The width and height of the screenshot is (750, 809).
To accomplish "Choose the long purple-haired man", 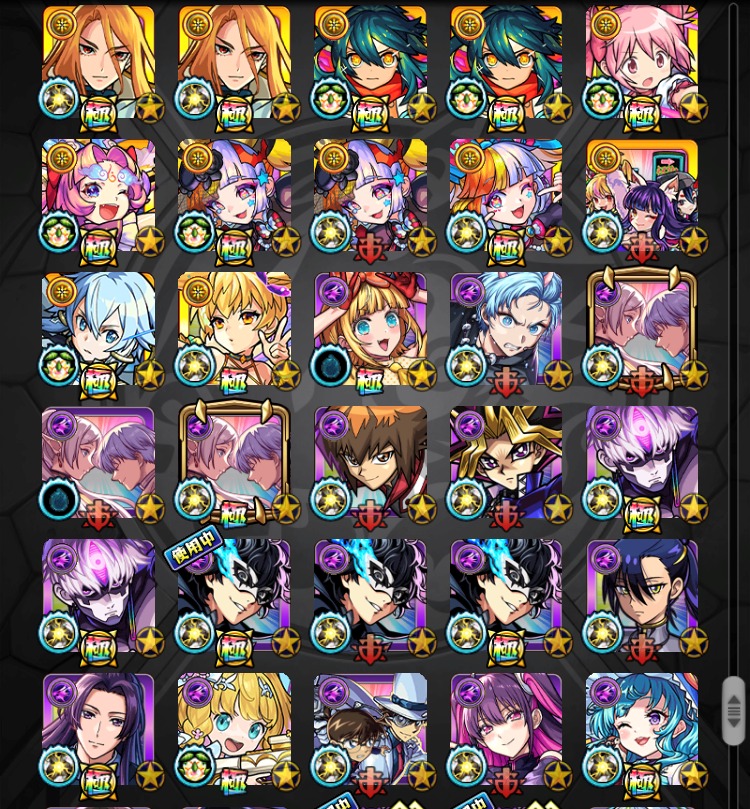I will click(x=98, y=730).
